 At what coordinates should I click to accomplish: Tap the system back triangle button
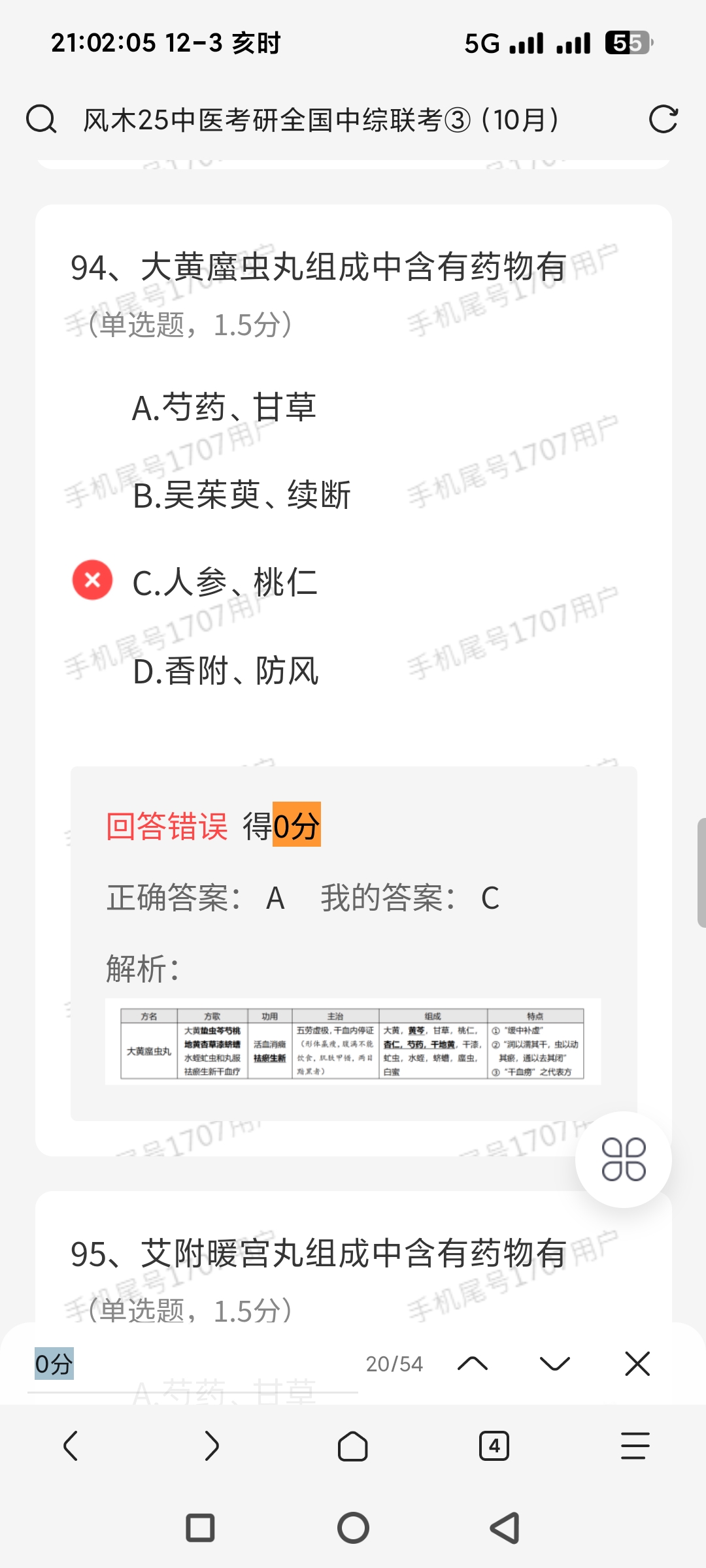point(505,1528)
